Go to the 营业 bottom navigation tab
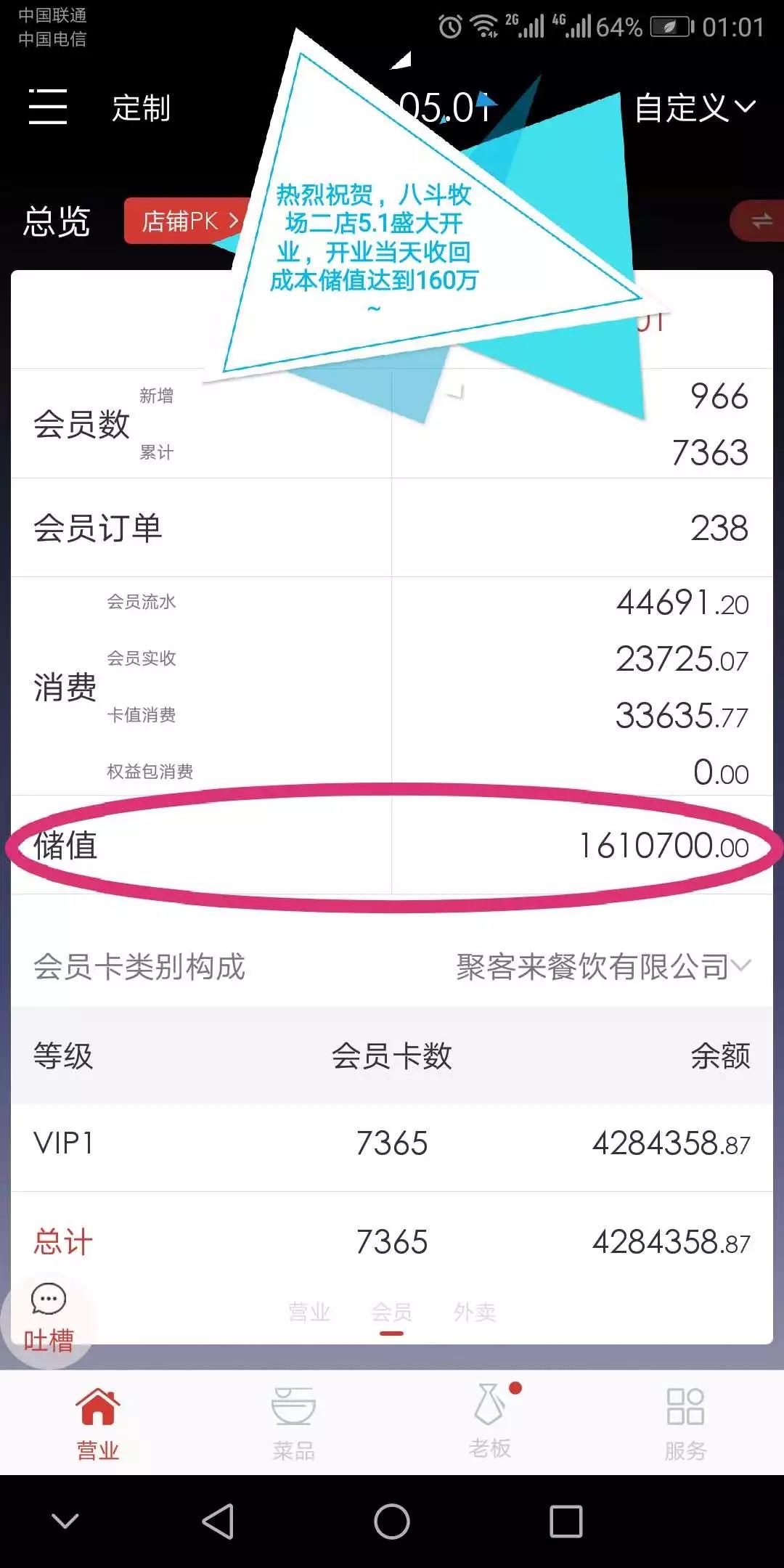Screen dimensions: 784x1568 (98, 1423)
